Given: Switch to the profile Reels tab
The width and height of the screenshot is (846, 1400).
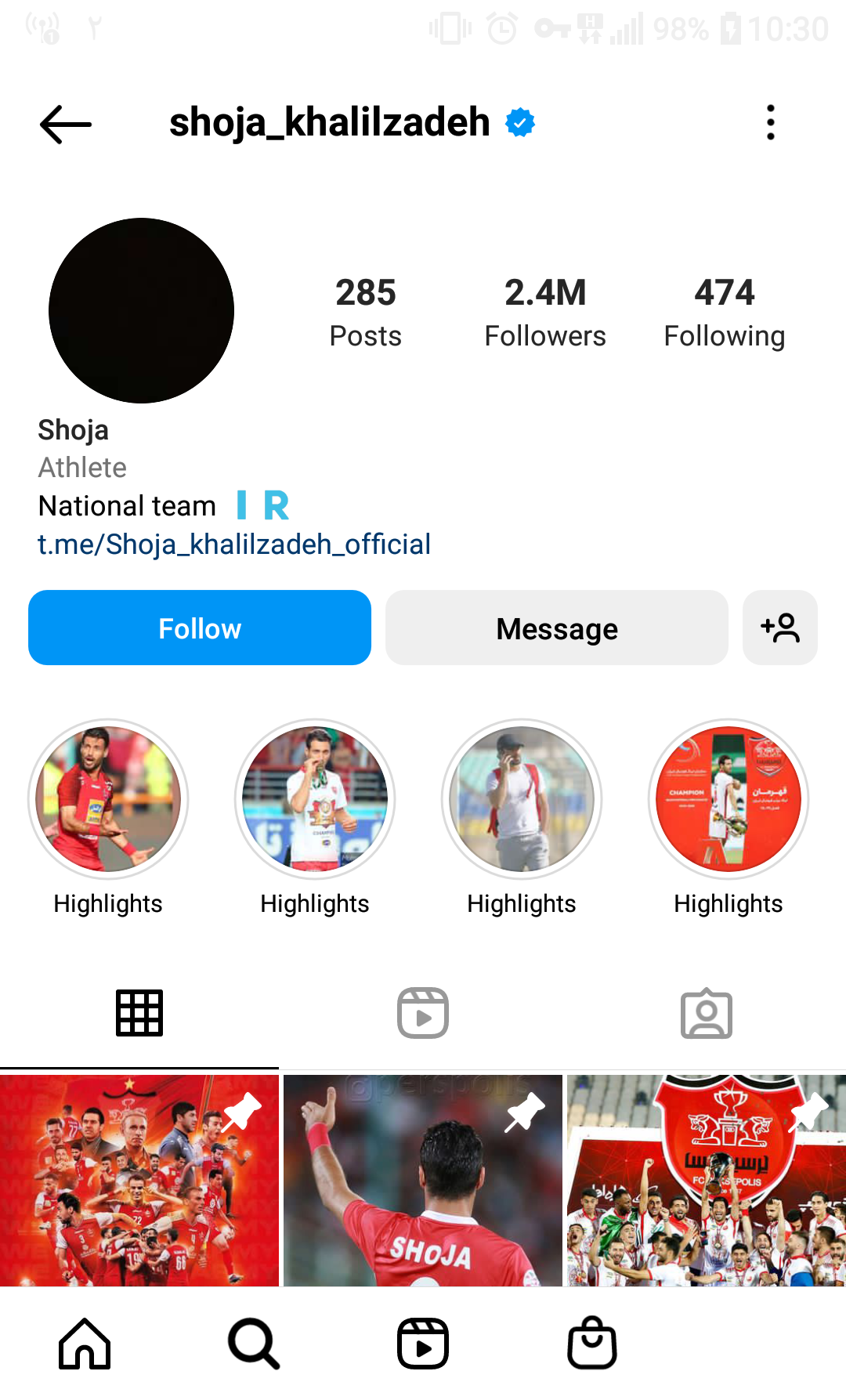Looking at the screenshot, I should coord(423,1013).
